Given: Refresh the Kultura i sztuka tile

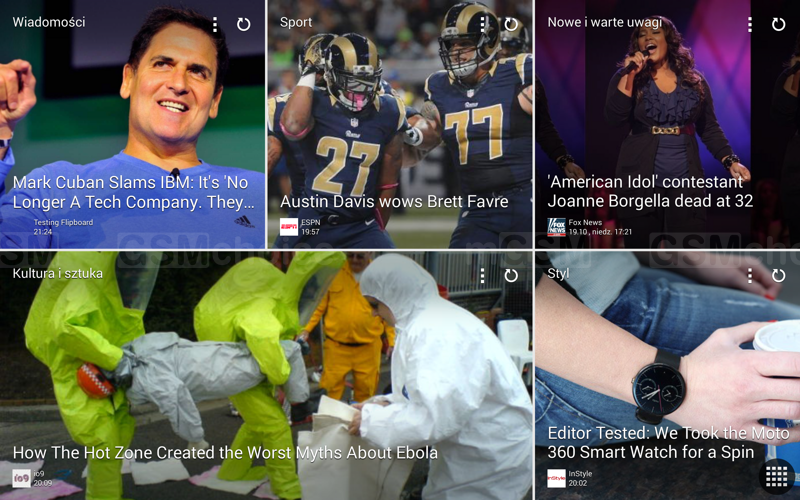Looking at the screenshot, I should 511,275.
